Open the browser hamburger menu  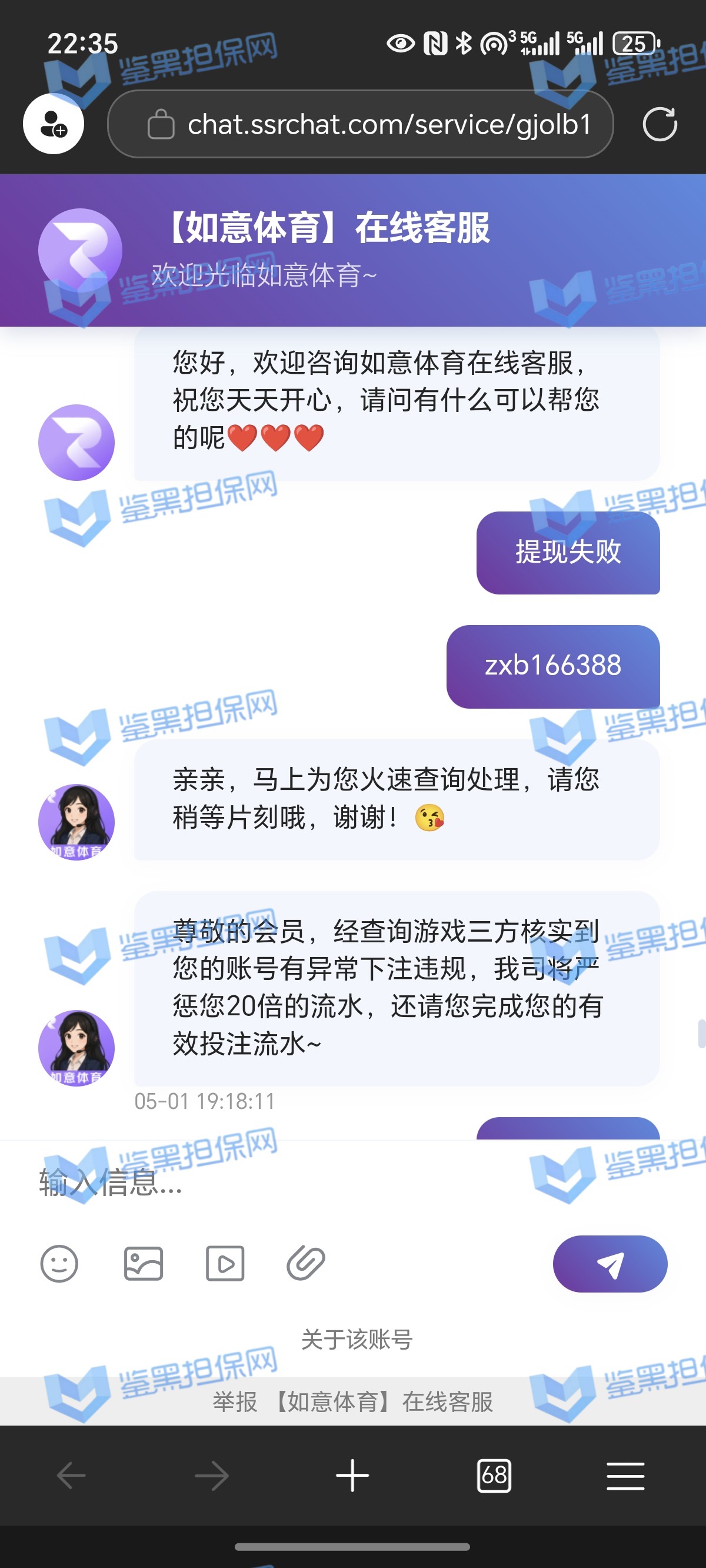coord(625,1476)
